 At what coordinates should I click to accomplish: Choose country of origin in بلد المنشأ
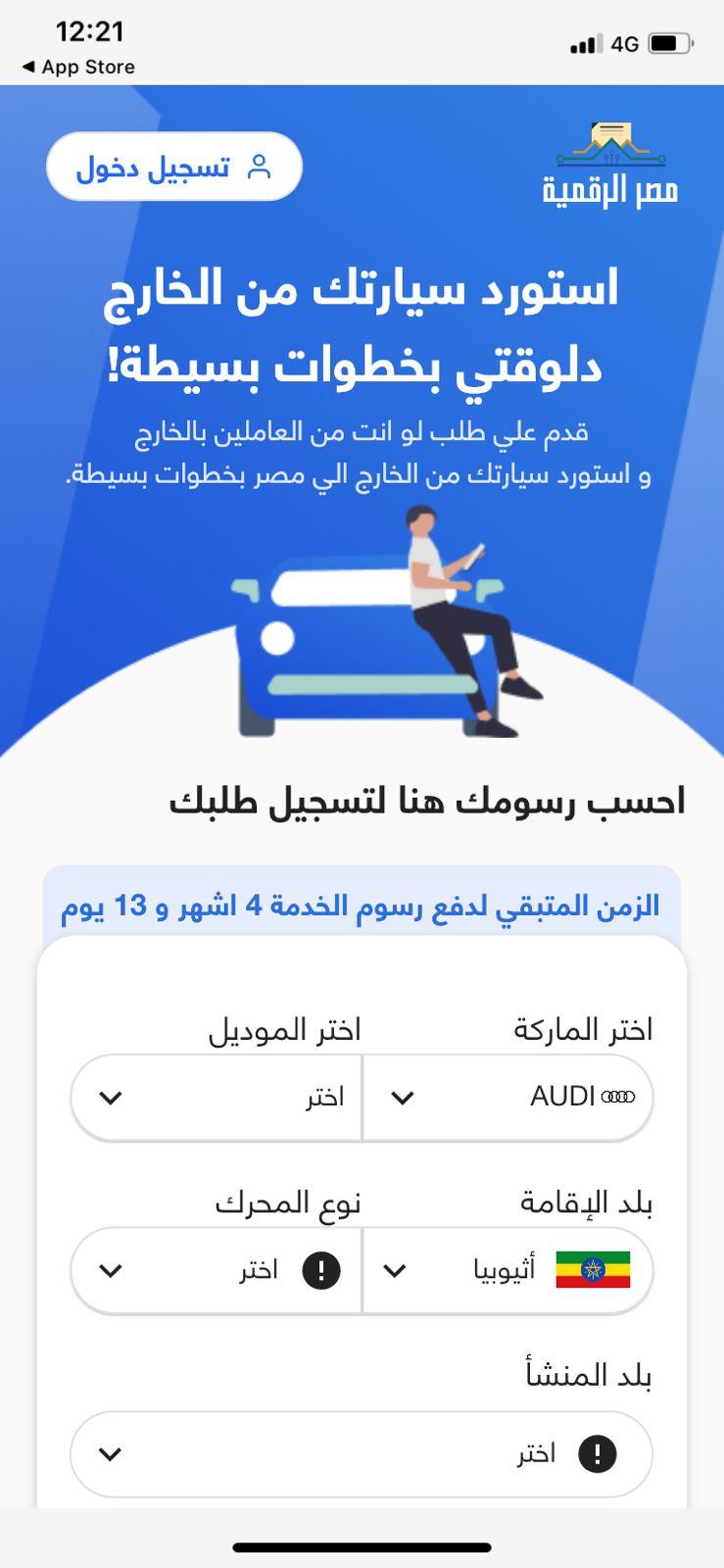[362, 1453]
